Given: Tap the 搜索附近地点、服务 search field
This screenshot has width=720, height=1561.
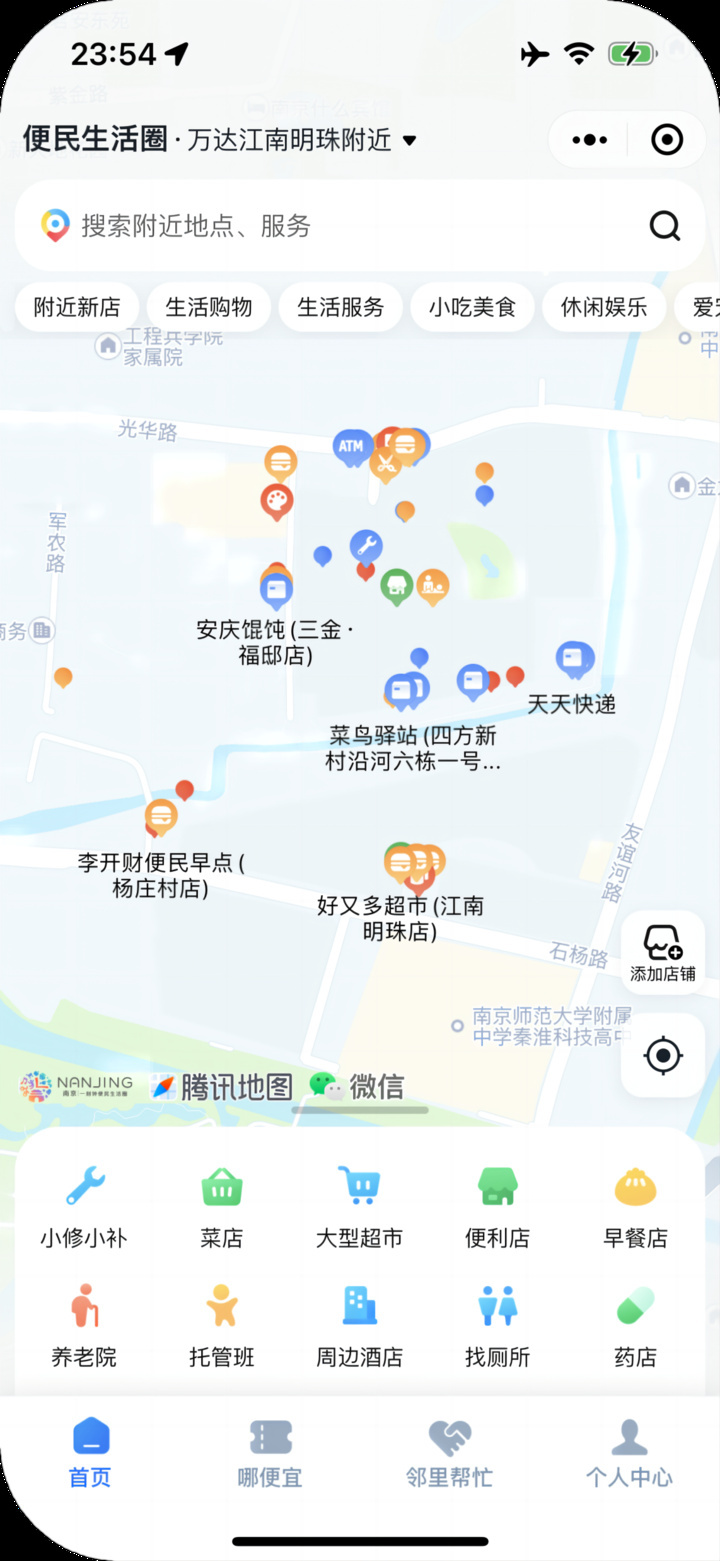Looking at the screenshot, I should point(340,226).
